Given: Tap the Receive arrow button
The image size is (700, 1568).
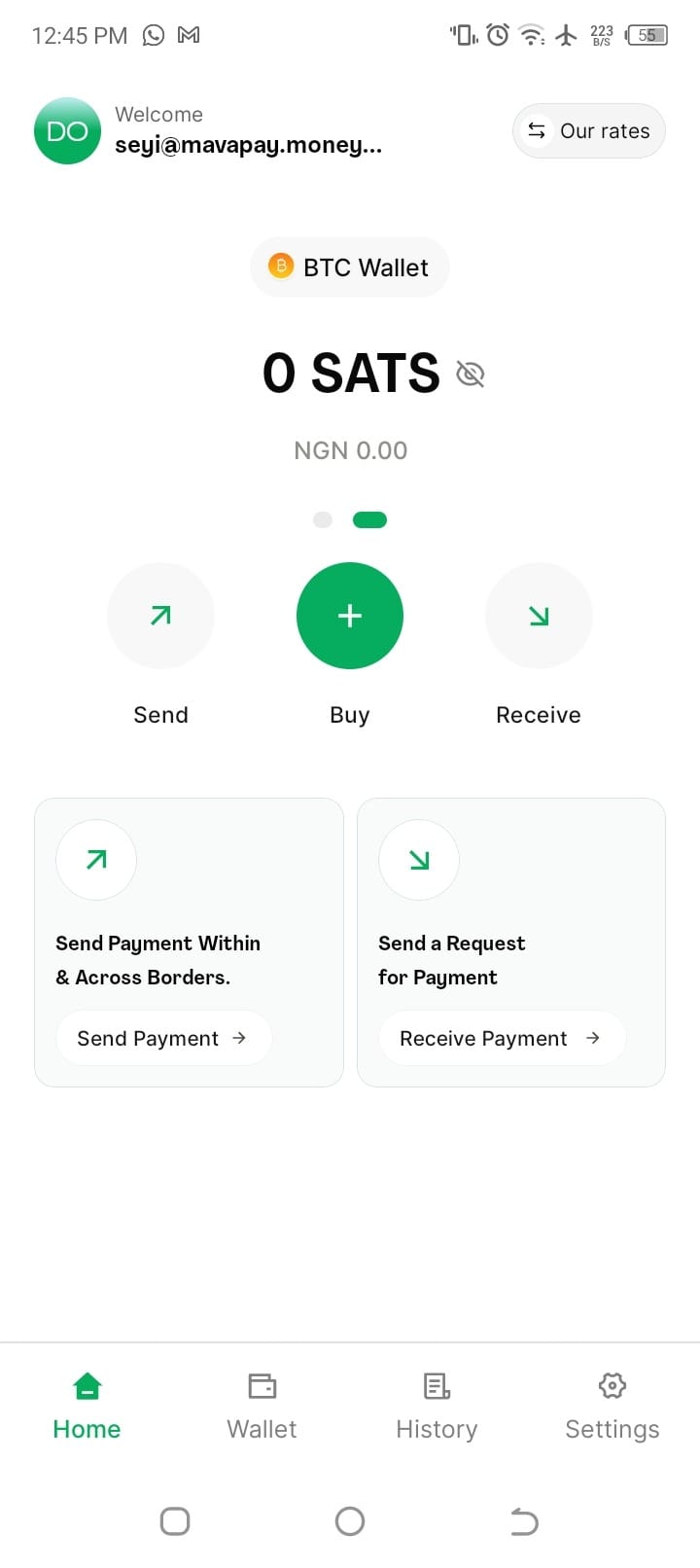Looking at the screenshot, I should tap(539, 616).
